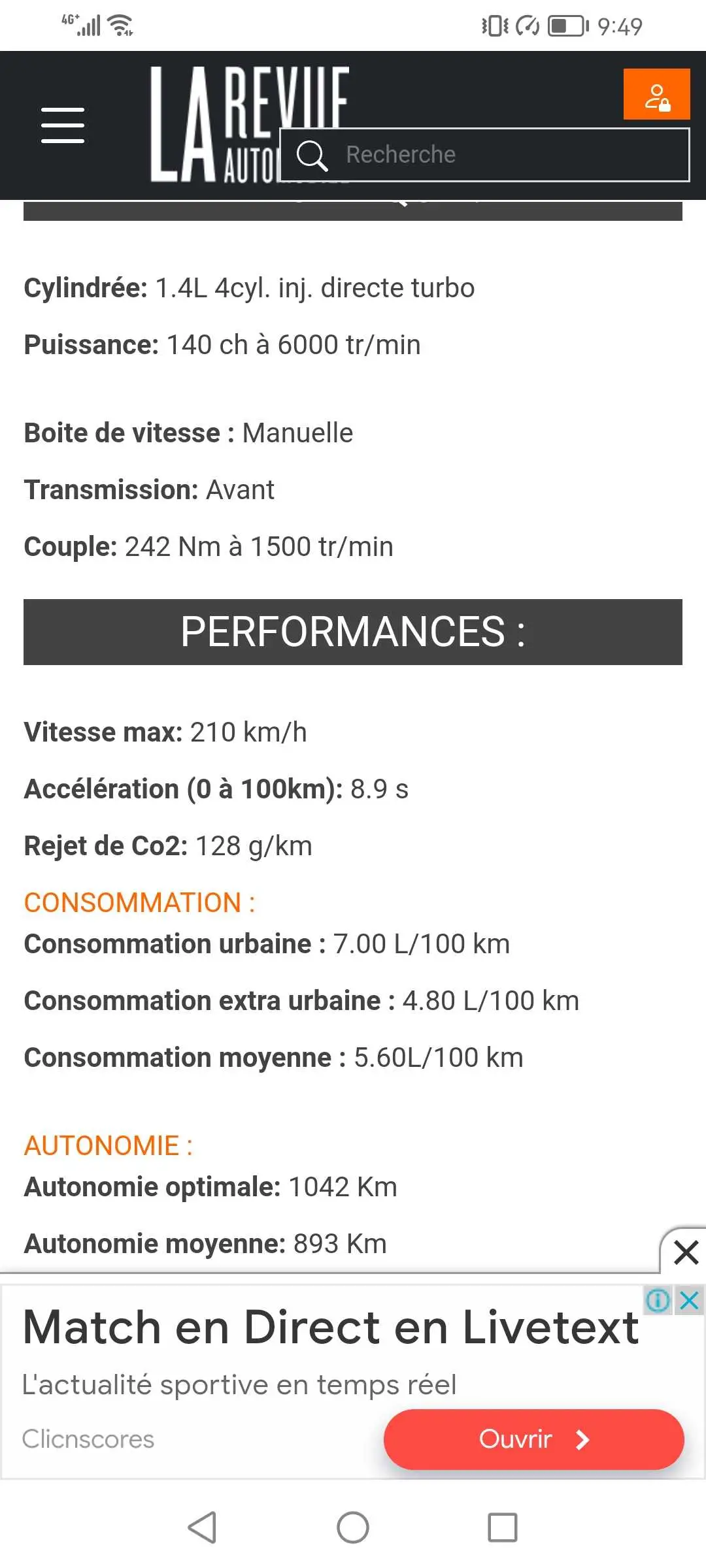Go back using system navigation

coord(202,1527)
